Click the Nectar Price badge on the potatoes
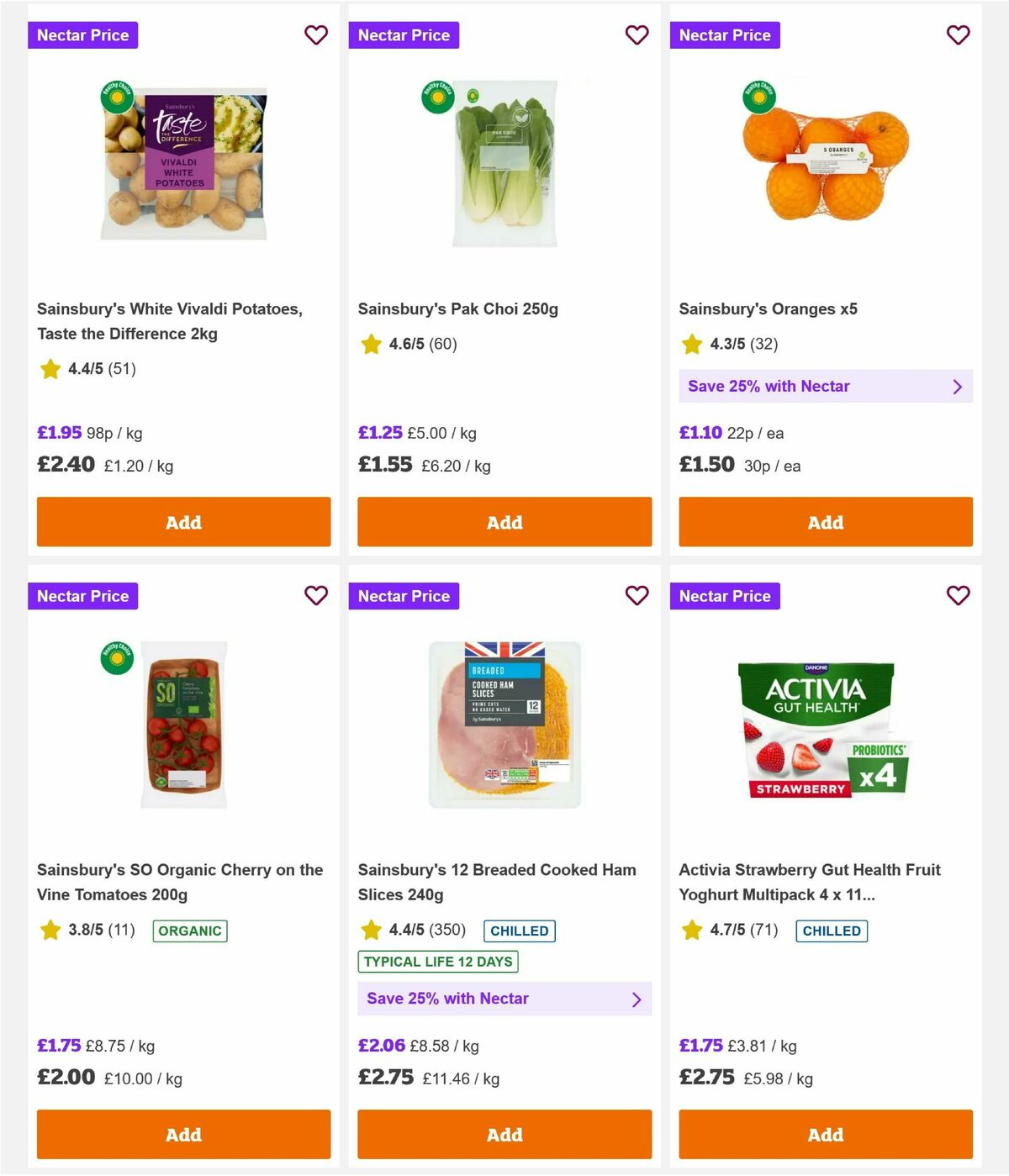This screenshot has height=1176, width=1009. 82,34
